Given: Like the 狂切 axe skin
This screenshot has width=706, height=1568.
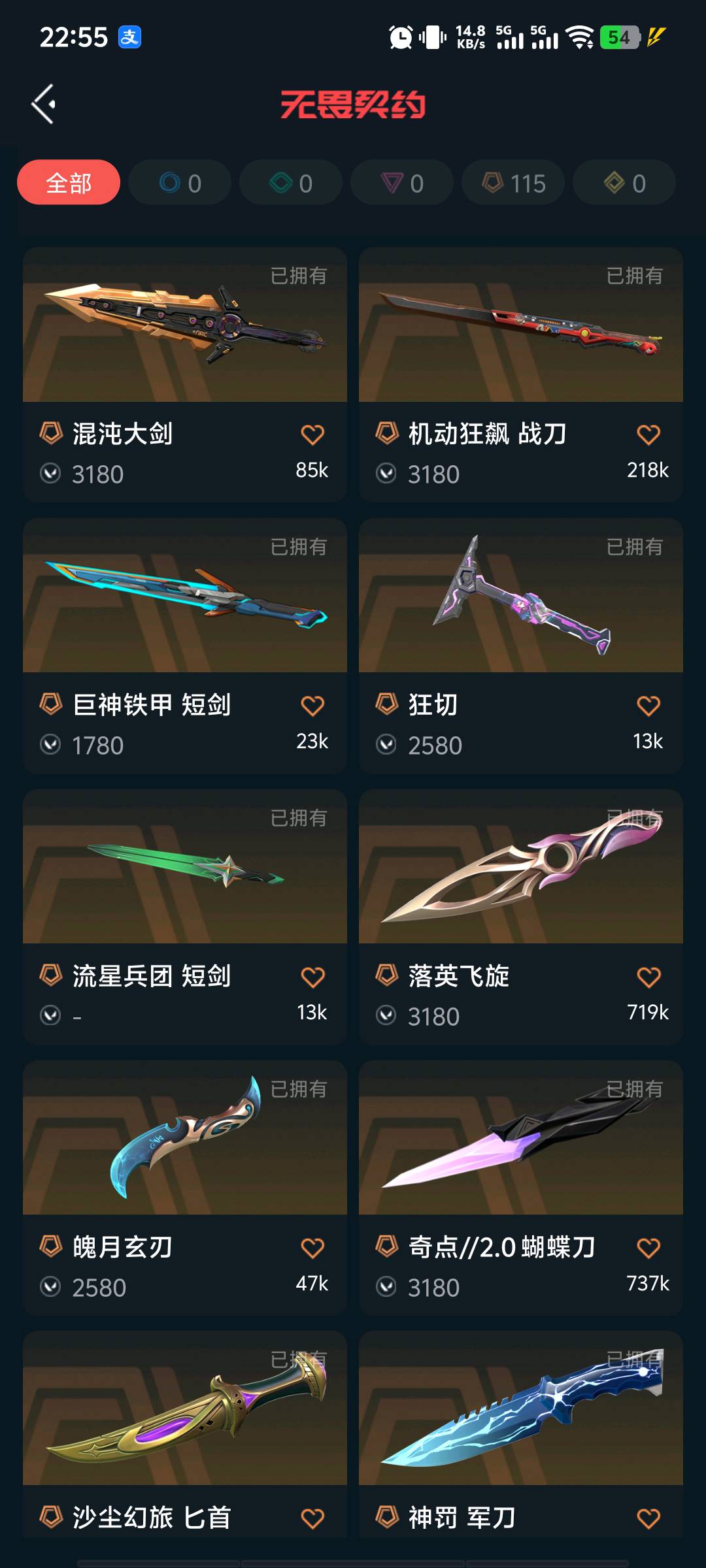Looking at the screenshot, I should point(648,706).
